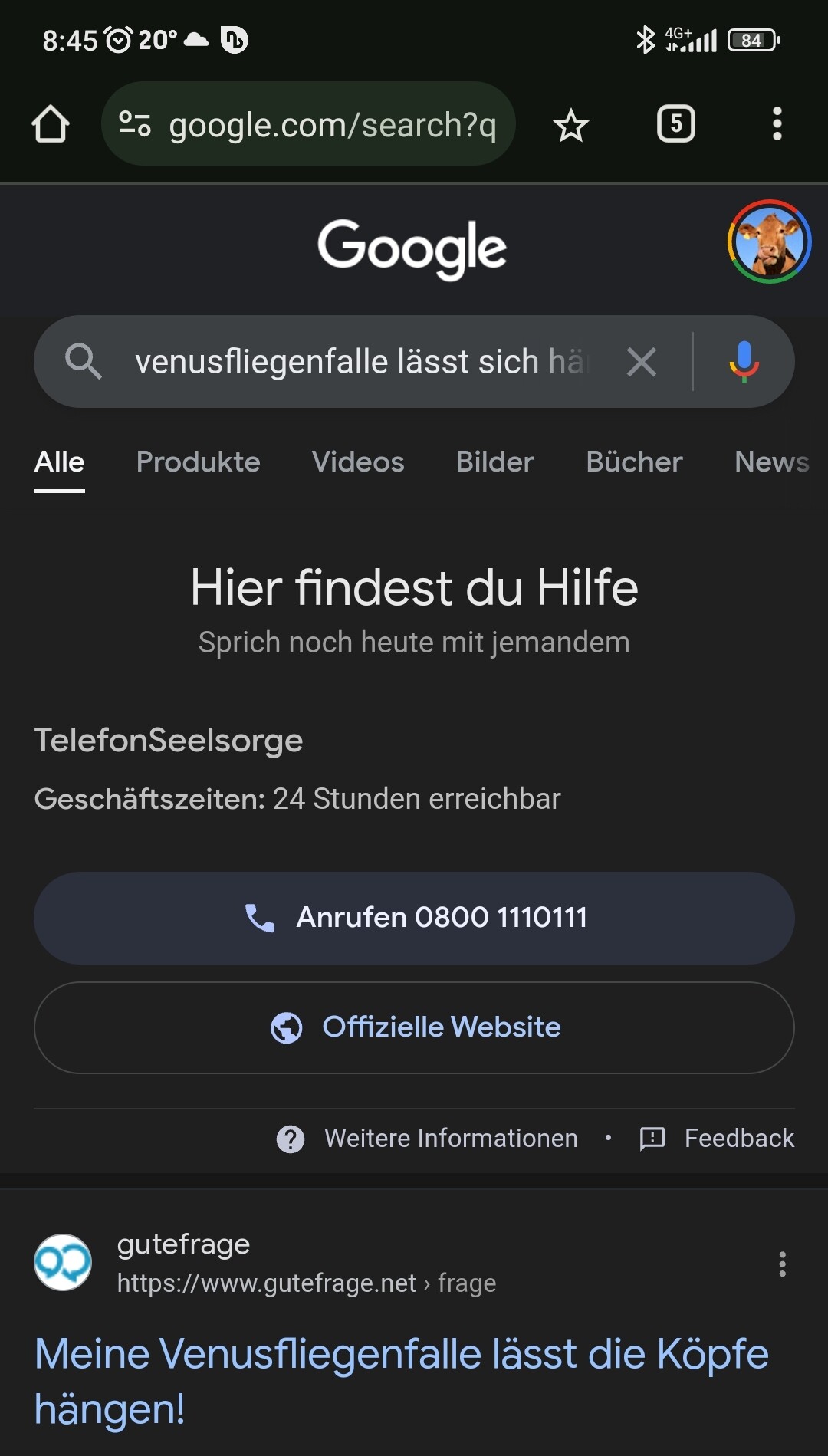Open the Google account profile picture
Viewport: 828px width, 1456px height.
point(769,242)
